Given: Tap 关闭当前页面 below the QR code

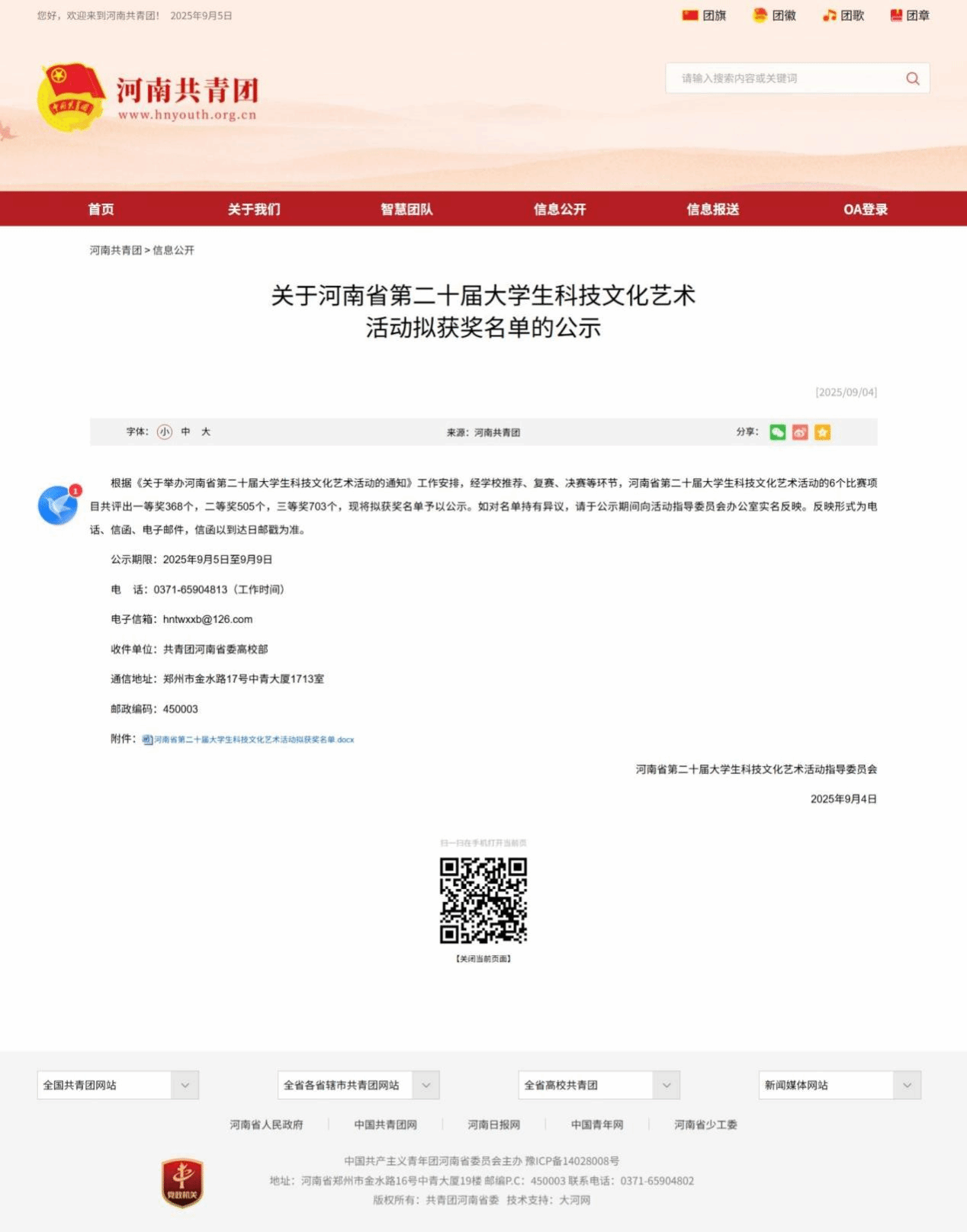Looking at the screenshot, I should (x=483, y=958).
